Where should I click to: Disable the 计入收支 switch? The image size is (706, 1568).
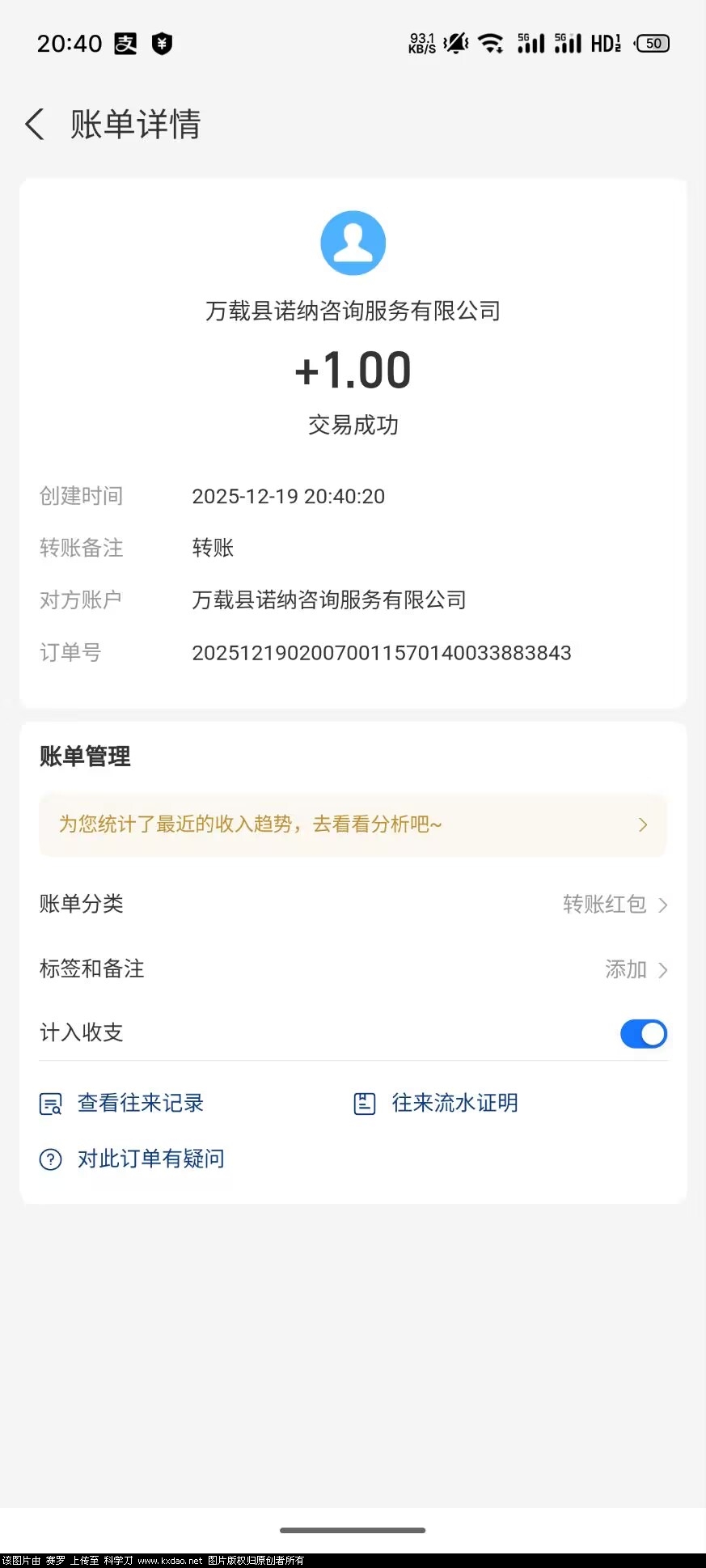643,1033
